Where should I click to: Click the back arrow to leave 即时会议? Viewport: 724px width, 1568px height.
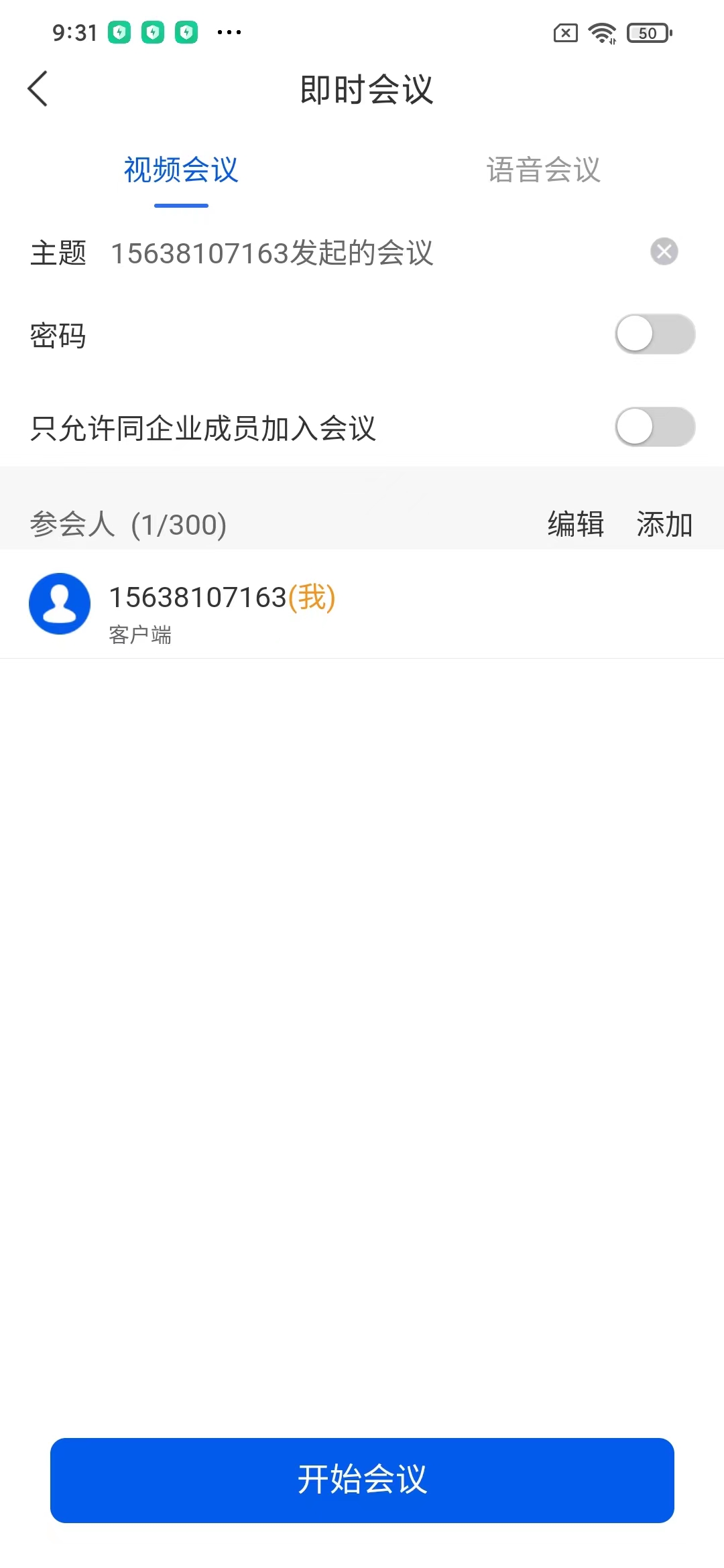tap(38, 89)
